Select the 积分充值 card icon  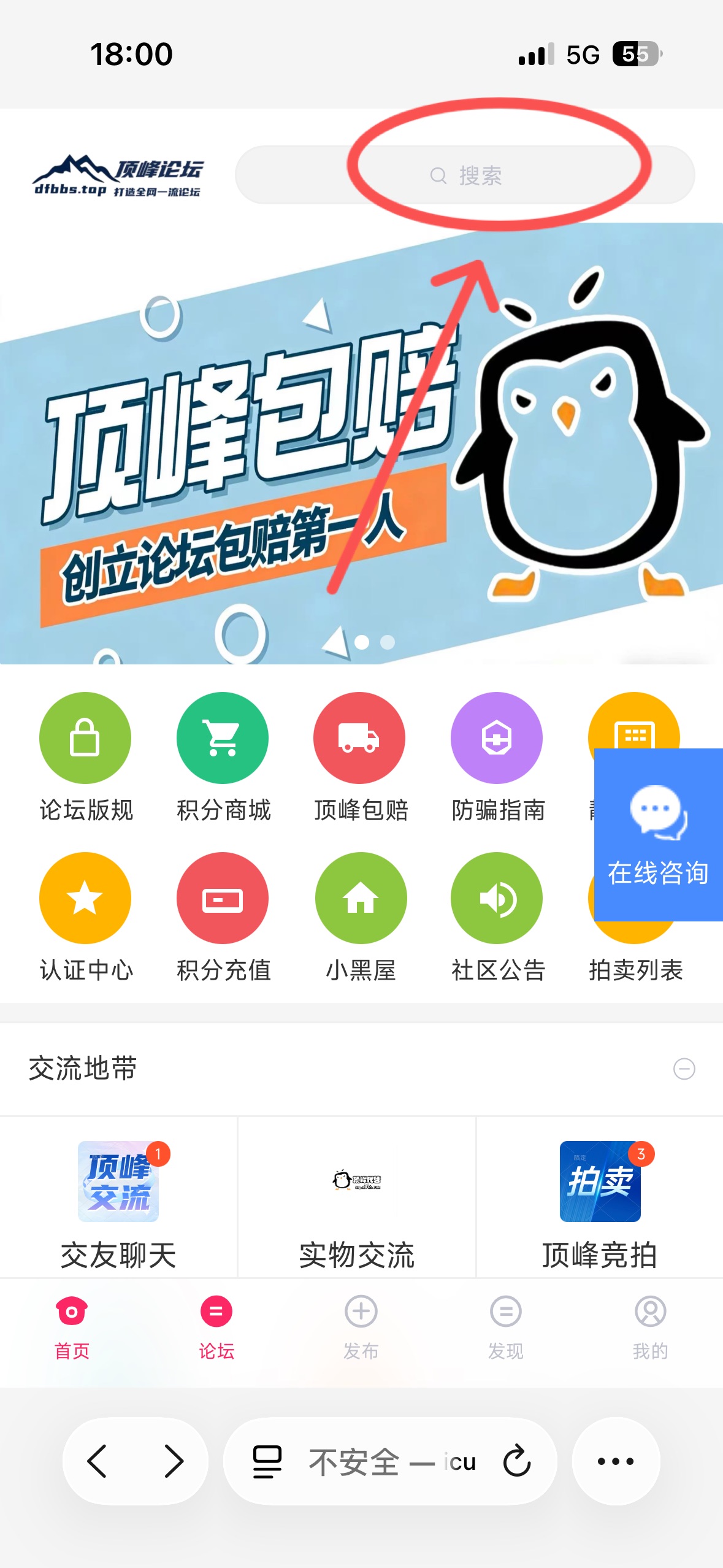pyautogui.click(x=222, y=897)
